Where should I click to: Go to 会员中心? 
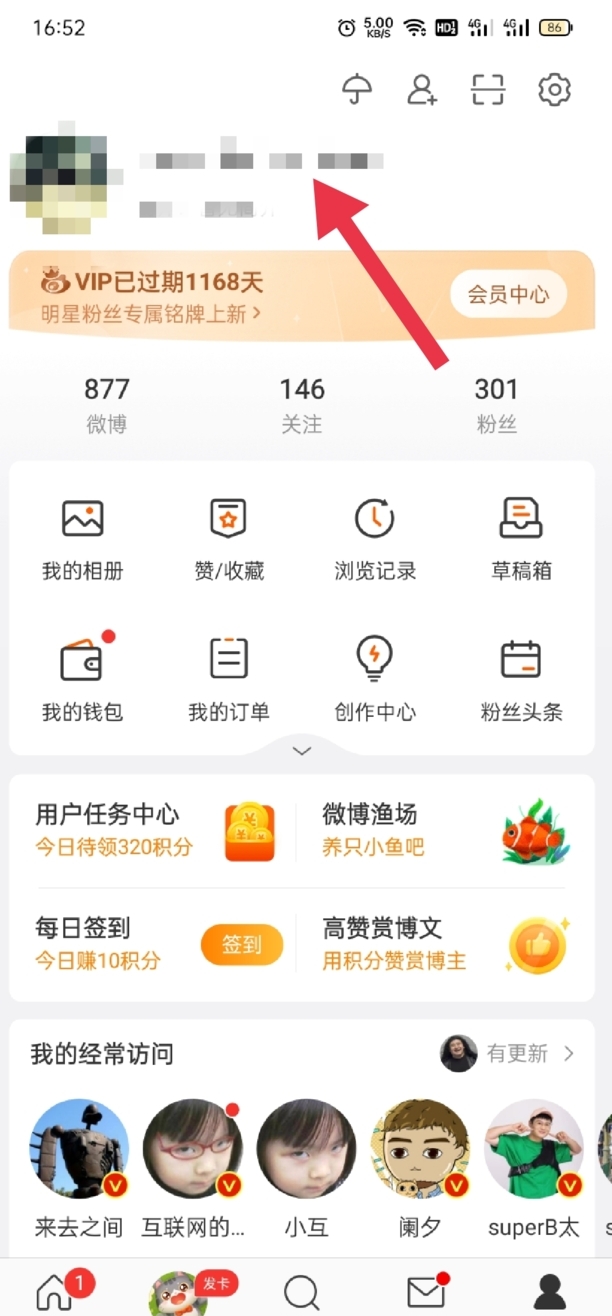[x=508, y=294]
